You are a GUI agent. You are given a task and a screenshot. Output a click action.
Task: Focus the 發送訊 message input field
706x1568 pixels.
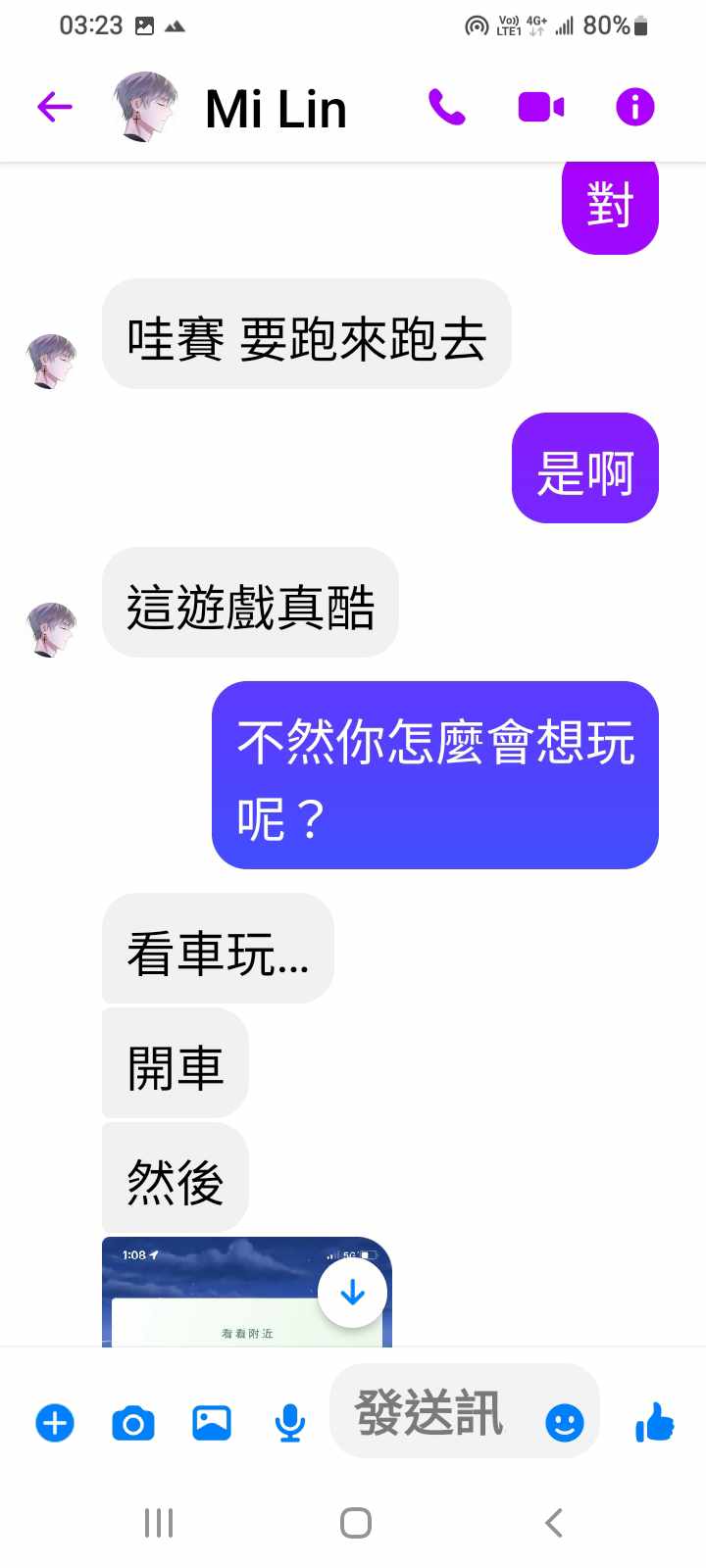[x=431, y=1413]
